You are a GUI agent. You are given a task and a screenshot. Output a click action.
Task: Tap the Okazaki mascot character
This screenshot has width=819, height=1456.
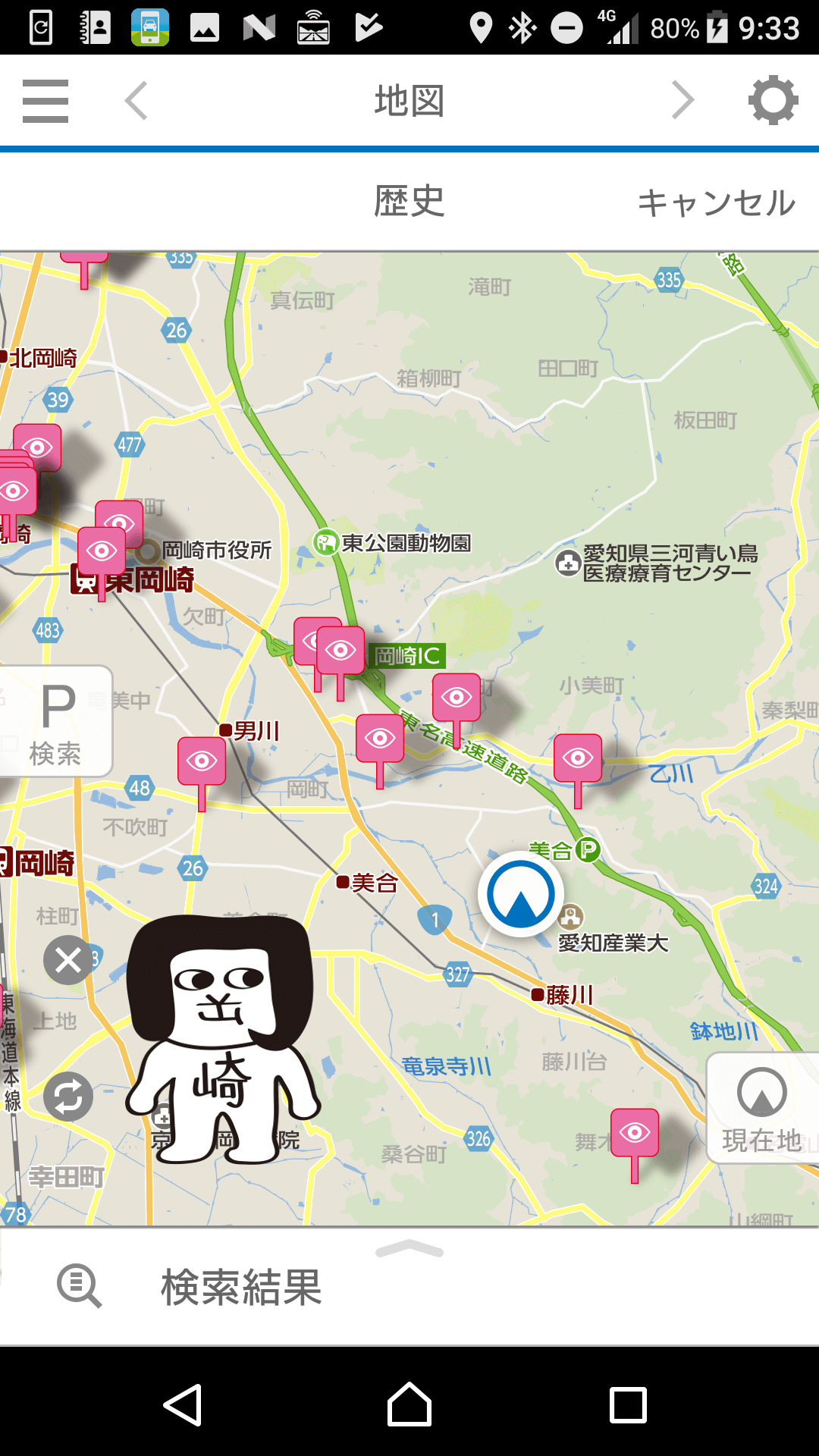pos(221,1046)
